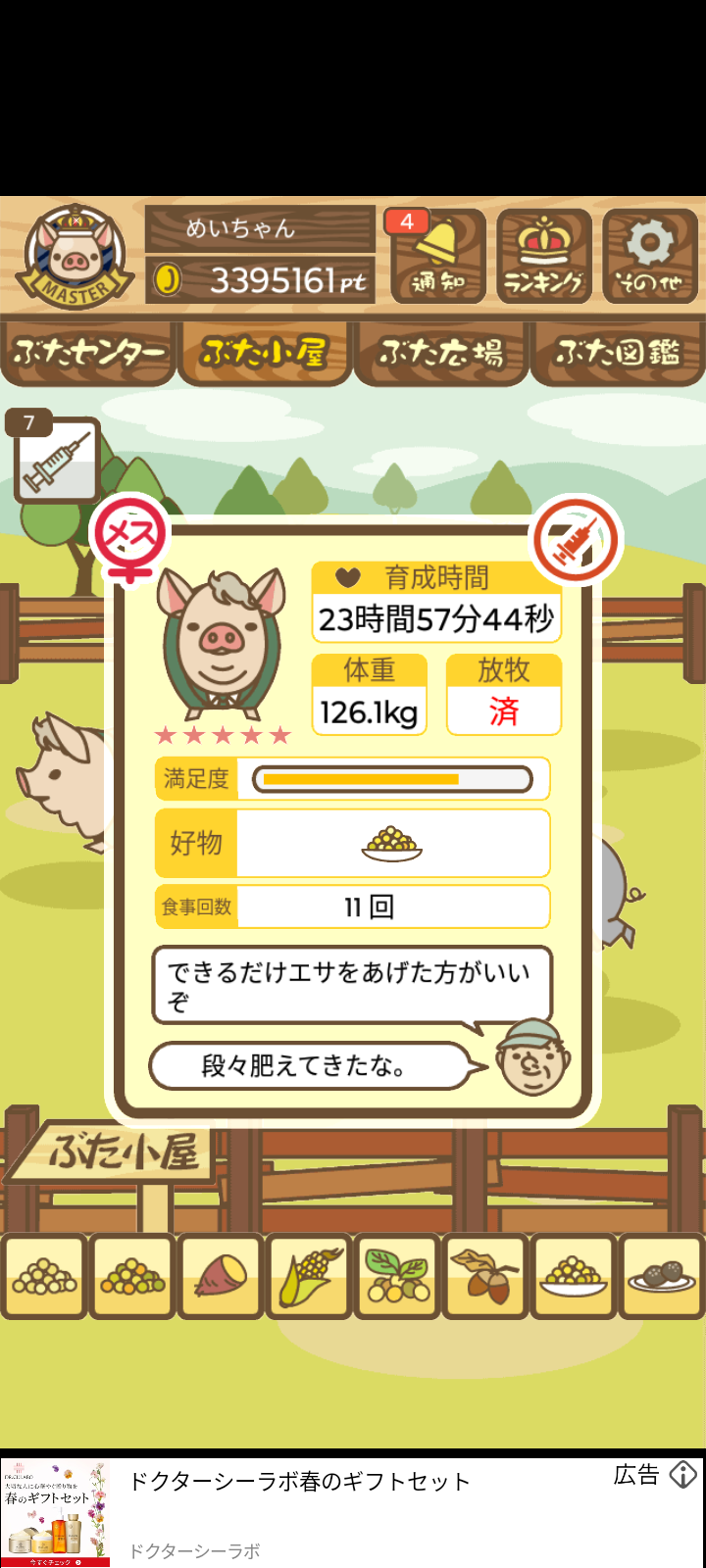
Task: Select the acorn feed
Action: (x=486, y=1277)
